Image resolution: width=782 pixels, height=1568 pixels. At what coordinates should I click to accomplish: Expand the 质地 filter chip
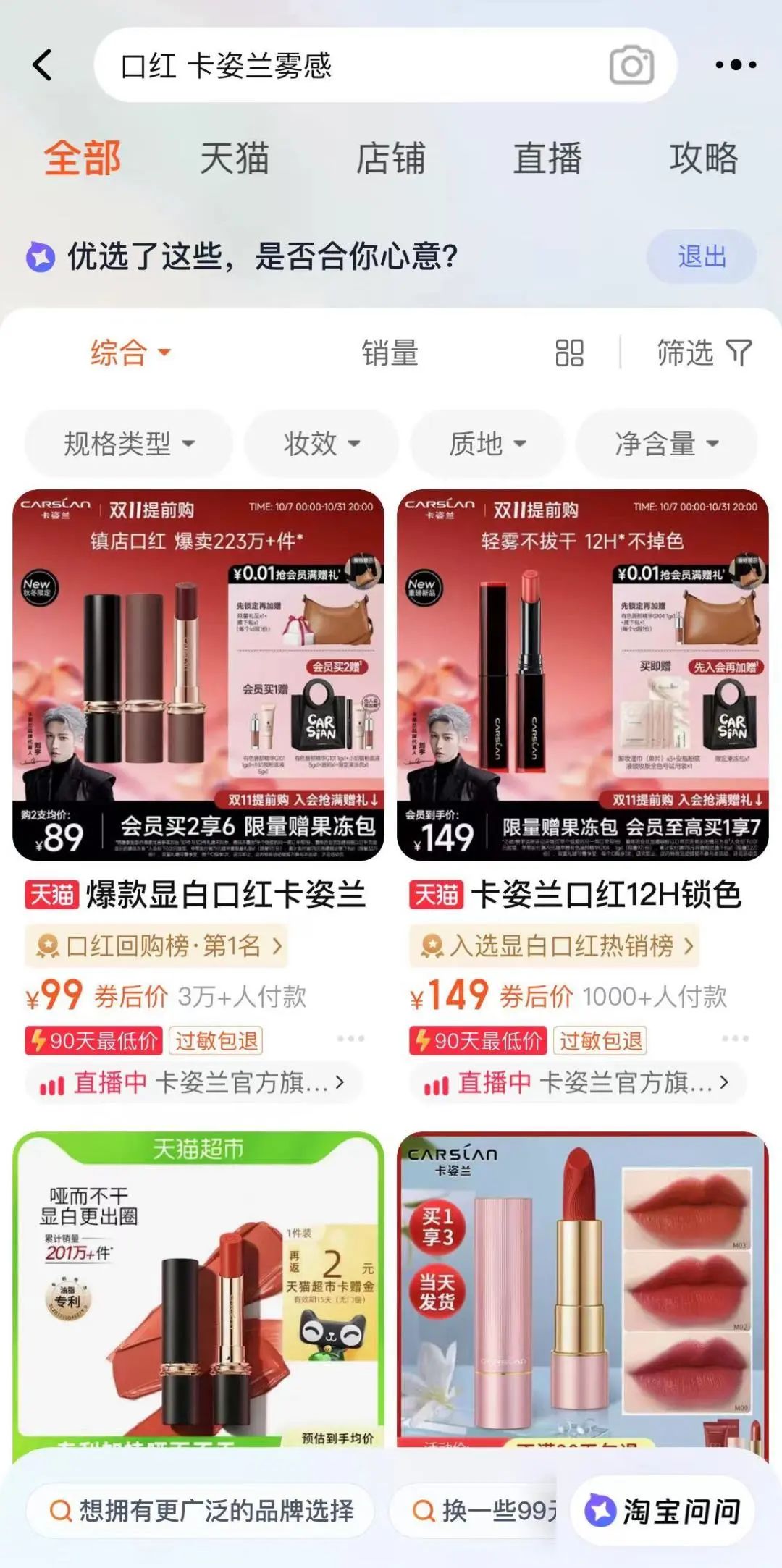487,443
